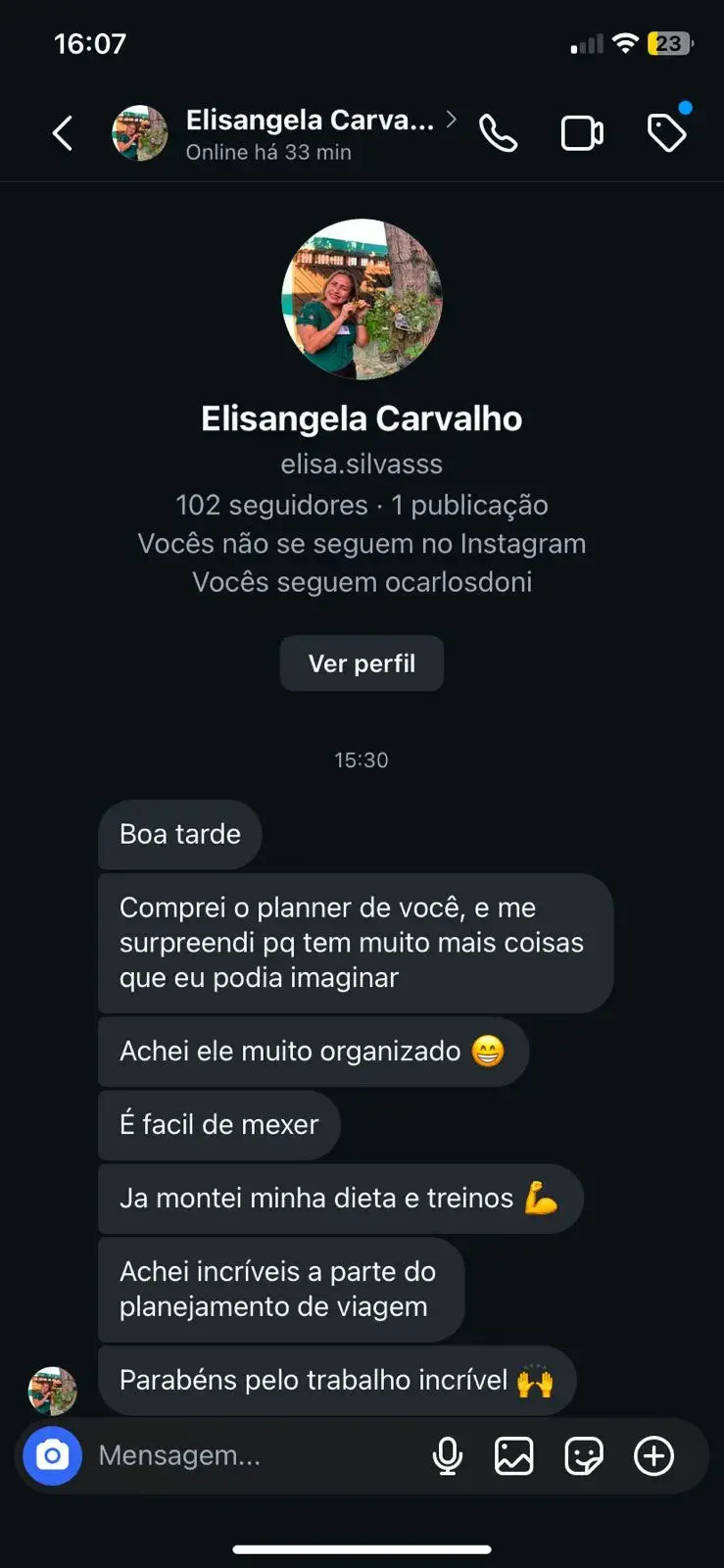The height and width of the screenshot is (1568, 724).
Task: Open more attachment options with the plus
Action: click(653, 1456)
